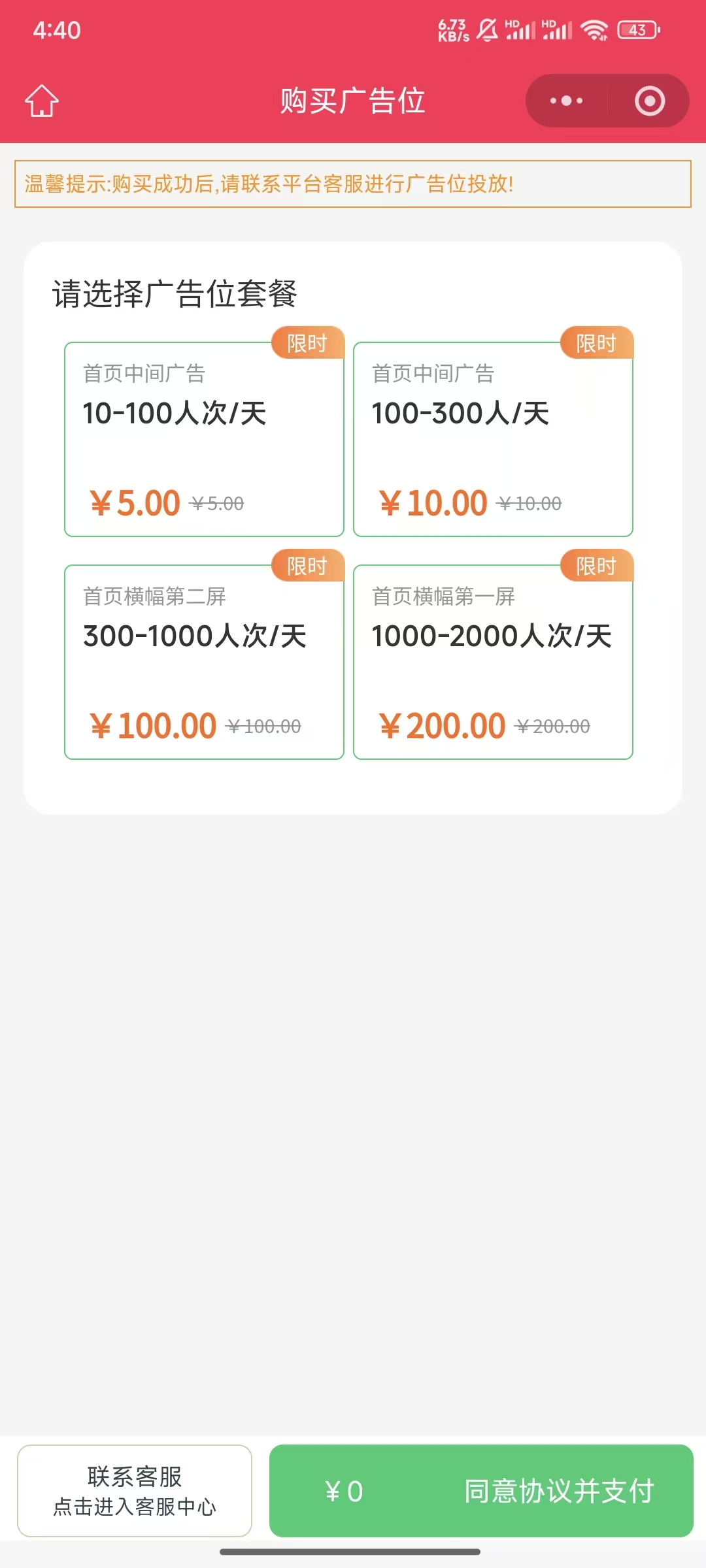Choose the 100-300人/天 ad package
Screen dimensions: 706x1568
(493, 439)
